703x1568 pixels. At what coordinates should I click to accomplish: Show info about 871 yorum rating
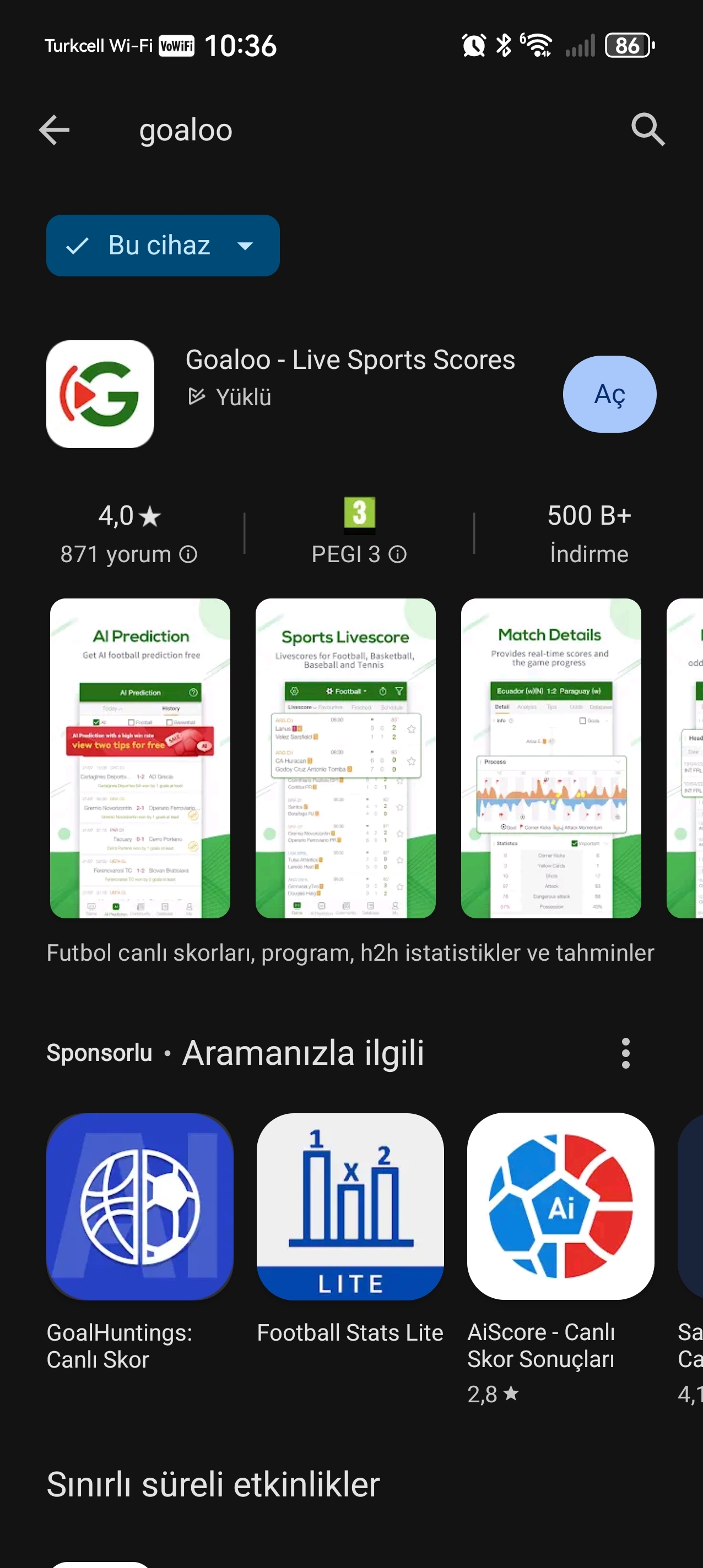click(x=188, y=554)
